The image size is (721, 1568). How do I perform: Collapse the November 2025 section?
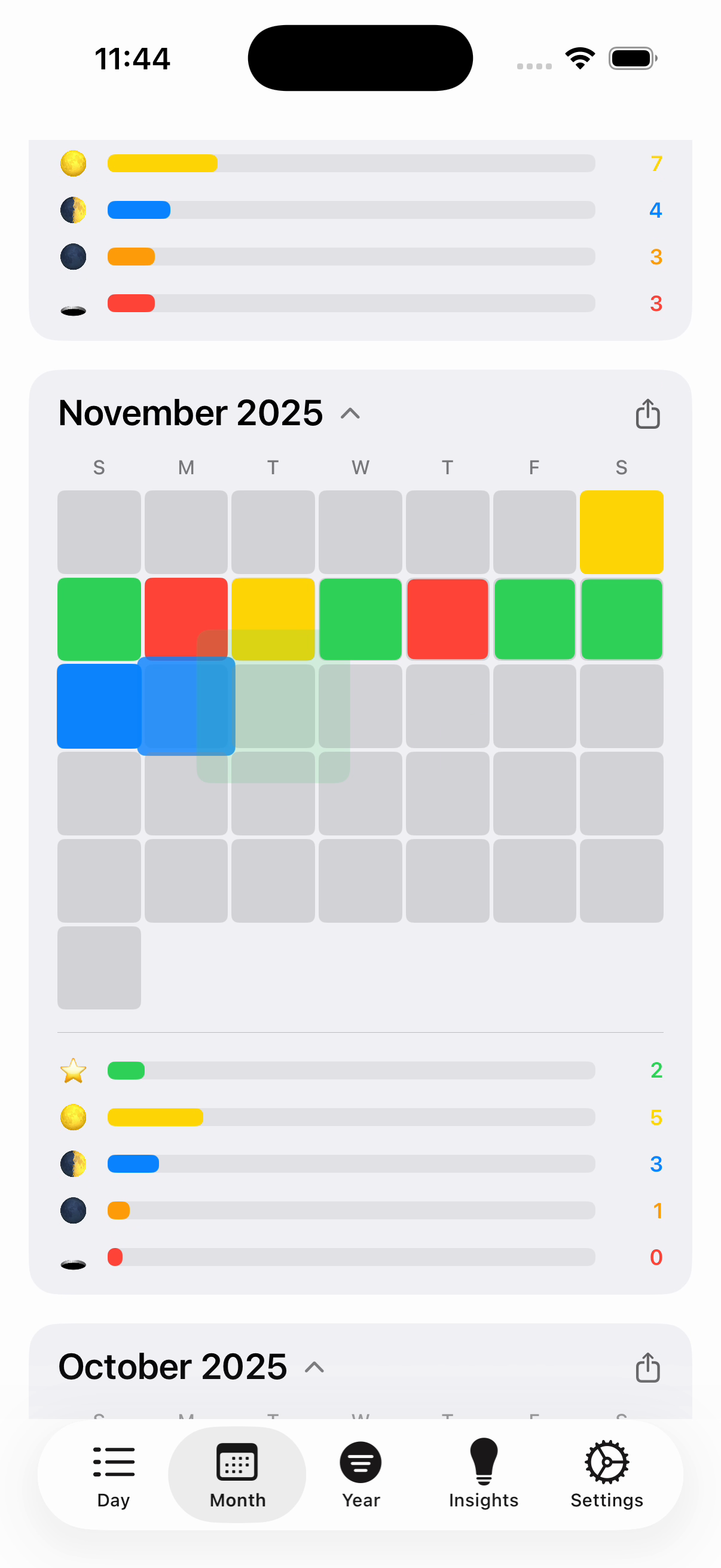pos(350,414)
